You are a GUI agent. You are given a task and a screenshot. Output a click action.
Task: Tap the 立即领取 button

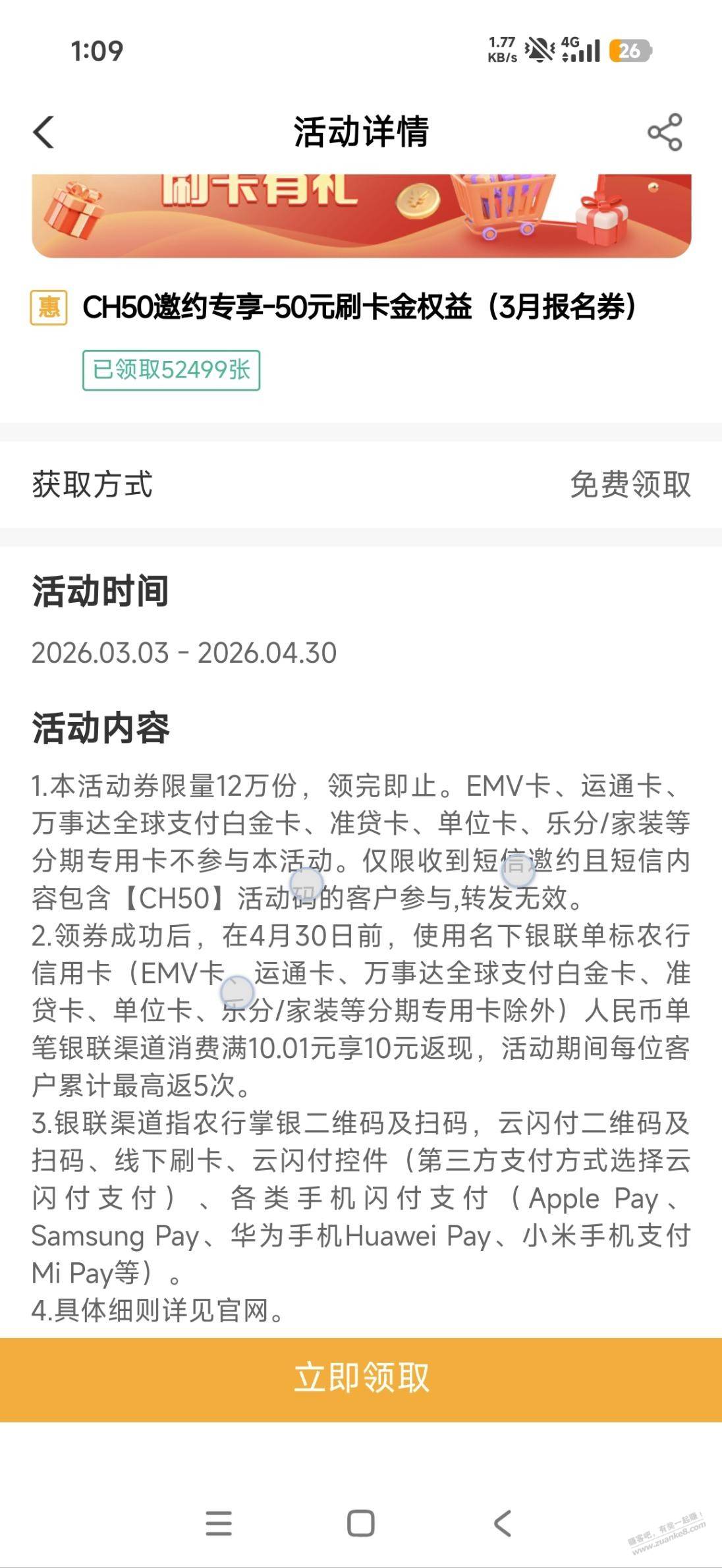(361, 1376)
